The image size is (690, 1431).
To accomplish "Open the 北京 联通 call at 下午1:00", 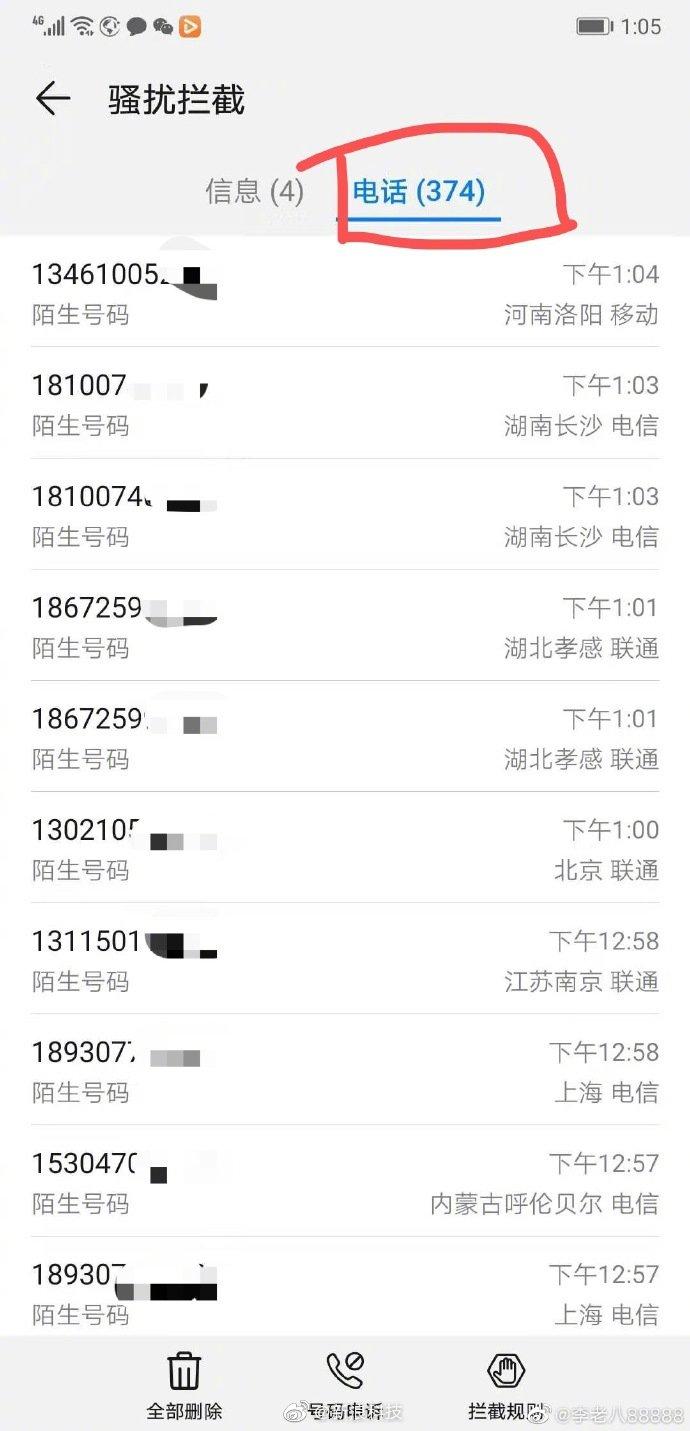I will [345, 848].
